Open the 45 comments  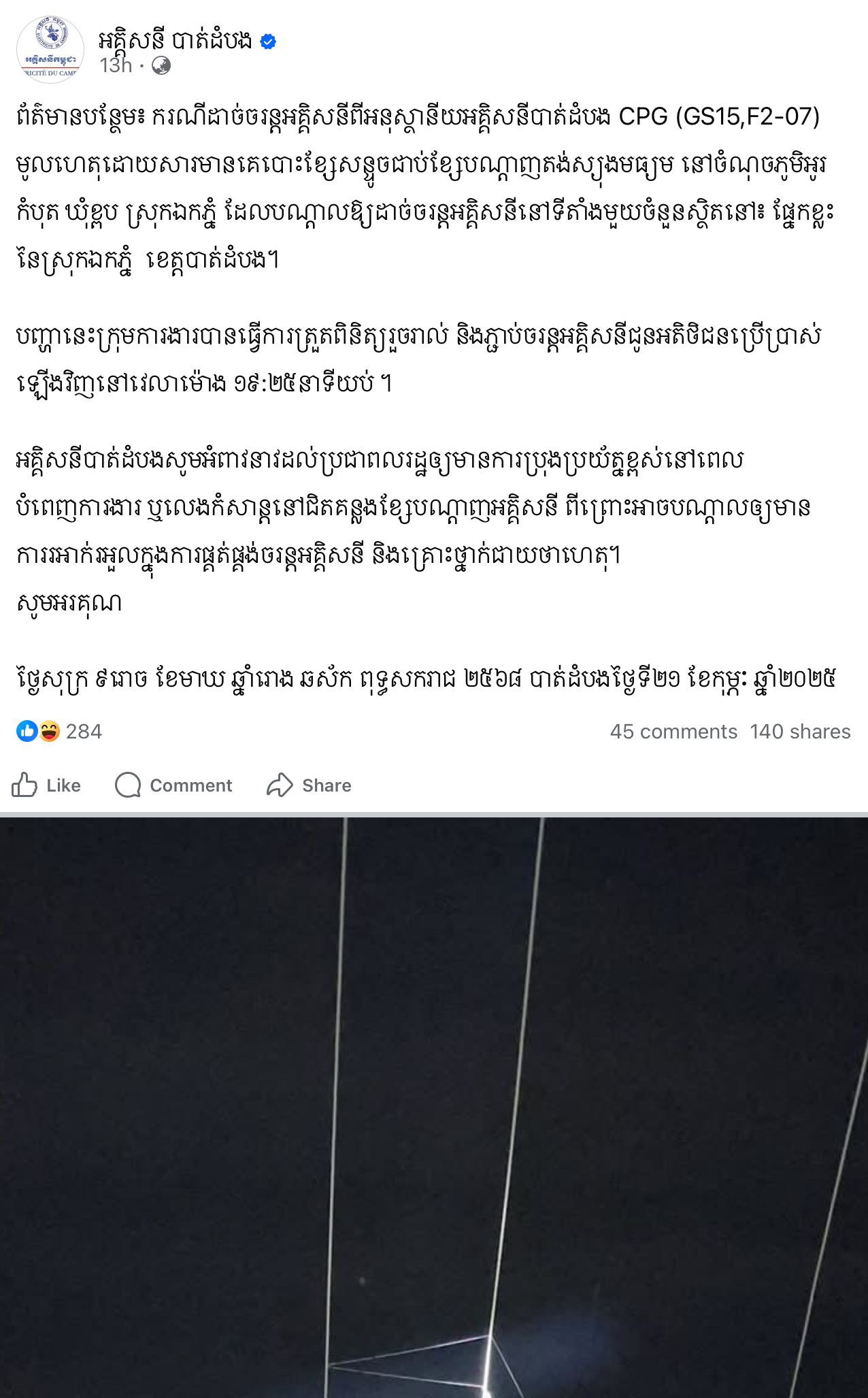[673, 732]
